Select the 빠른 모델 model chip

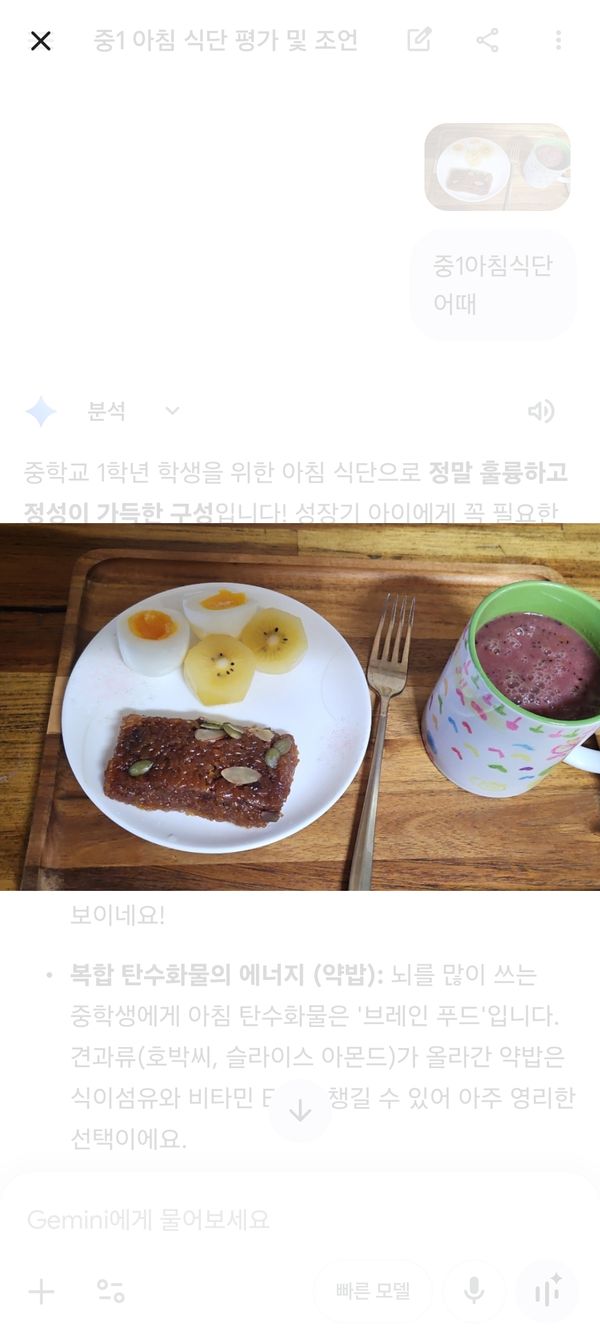(373, 1291)
